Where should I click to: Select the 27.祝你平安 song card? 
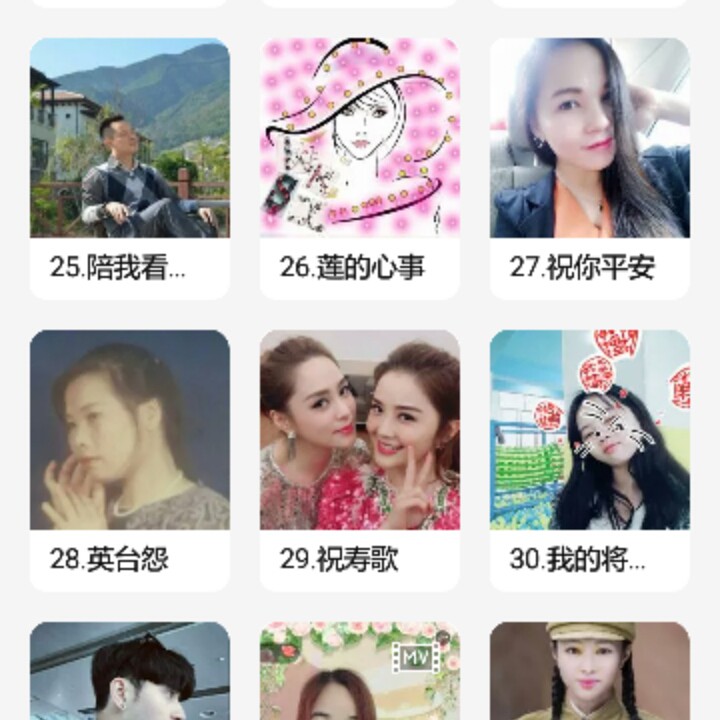tap(590, 168)
